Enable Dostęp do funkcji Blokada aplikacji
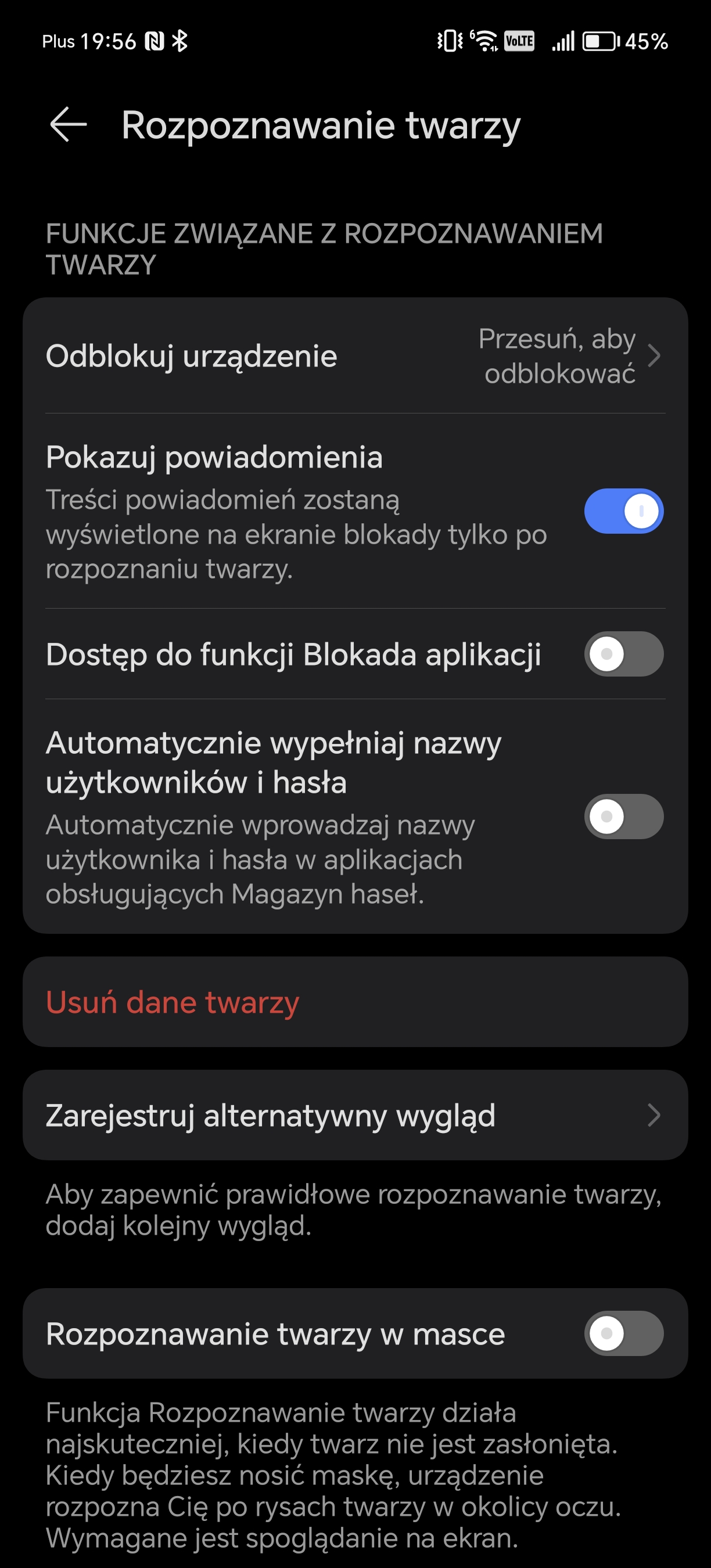 [x=623, y=654]
